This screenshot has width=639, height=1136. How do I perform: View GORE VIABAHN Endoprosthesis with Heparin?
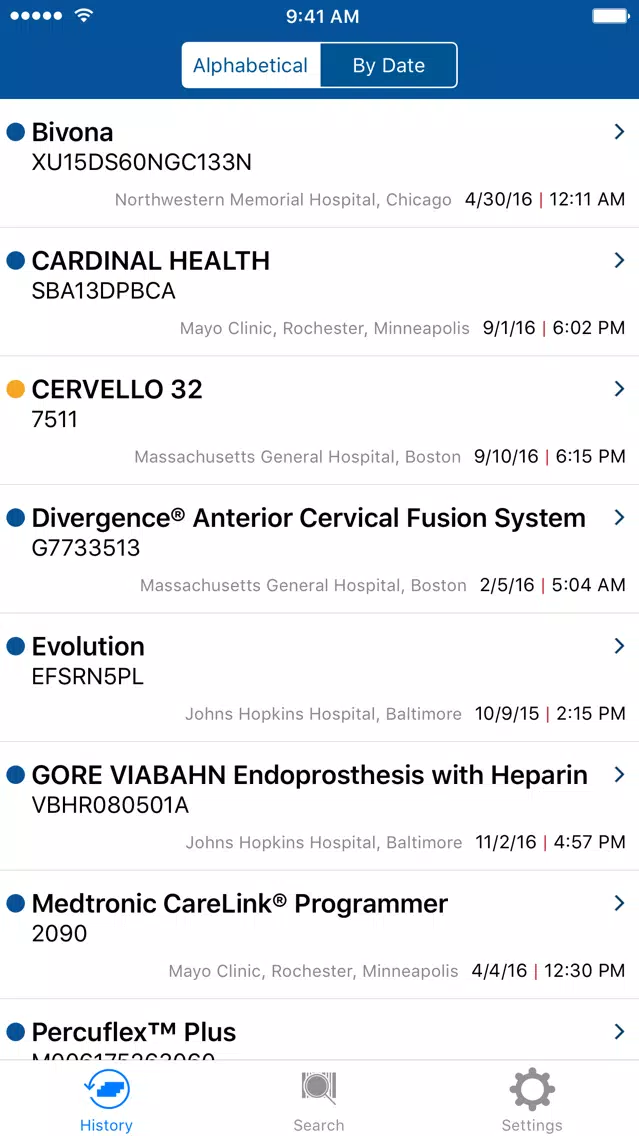(320, 806)
